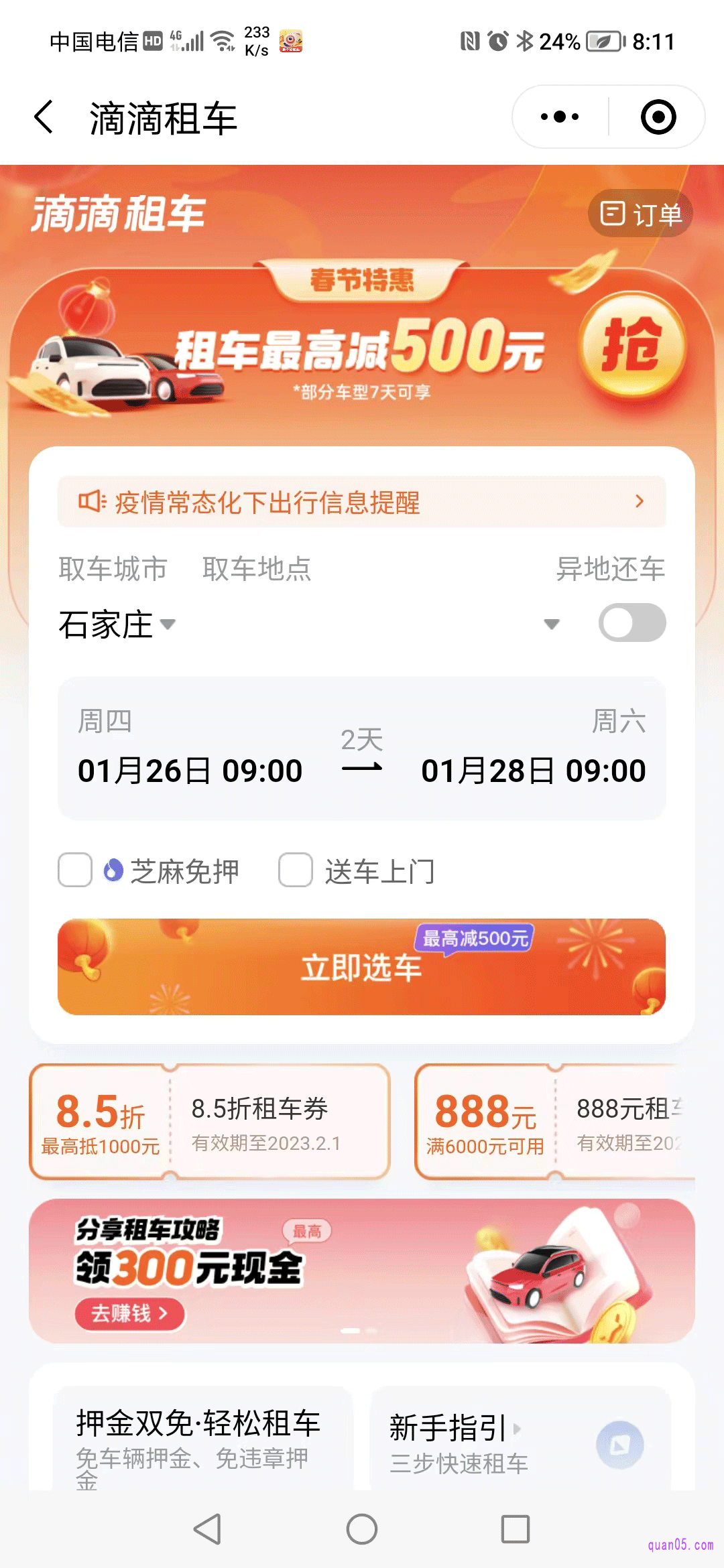Enable 异地还车 switch
Image resolution: width=724 pixels, height=1568 pixels.
click(x=631, y=623)
